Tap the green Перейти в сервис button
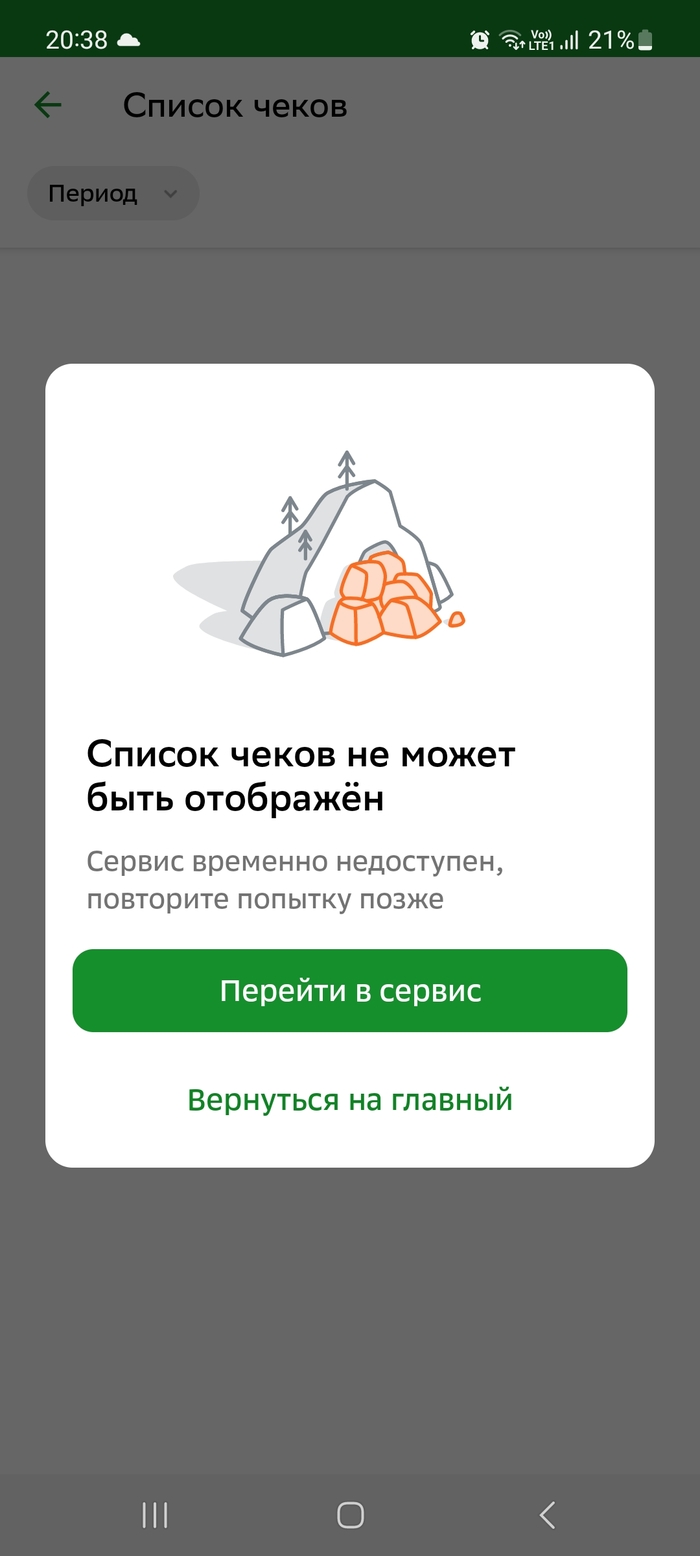 [350, 990]
